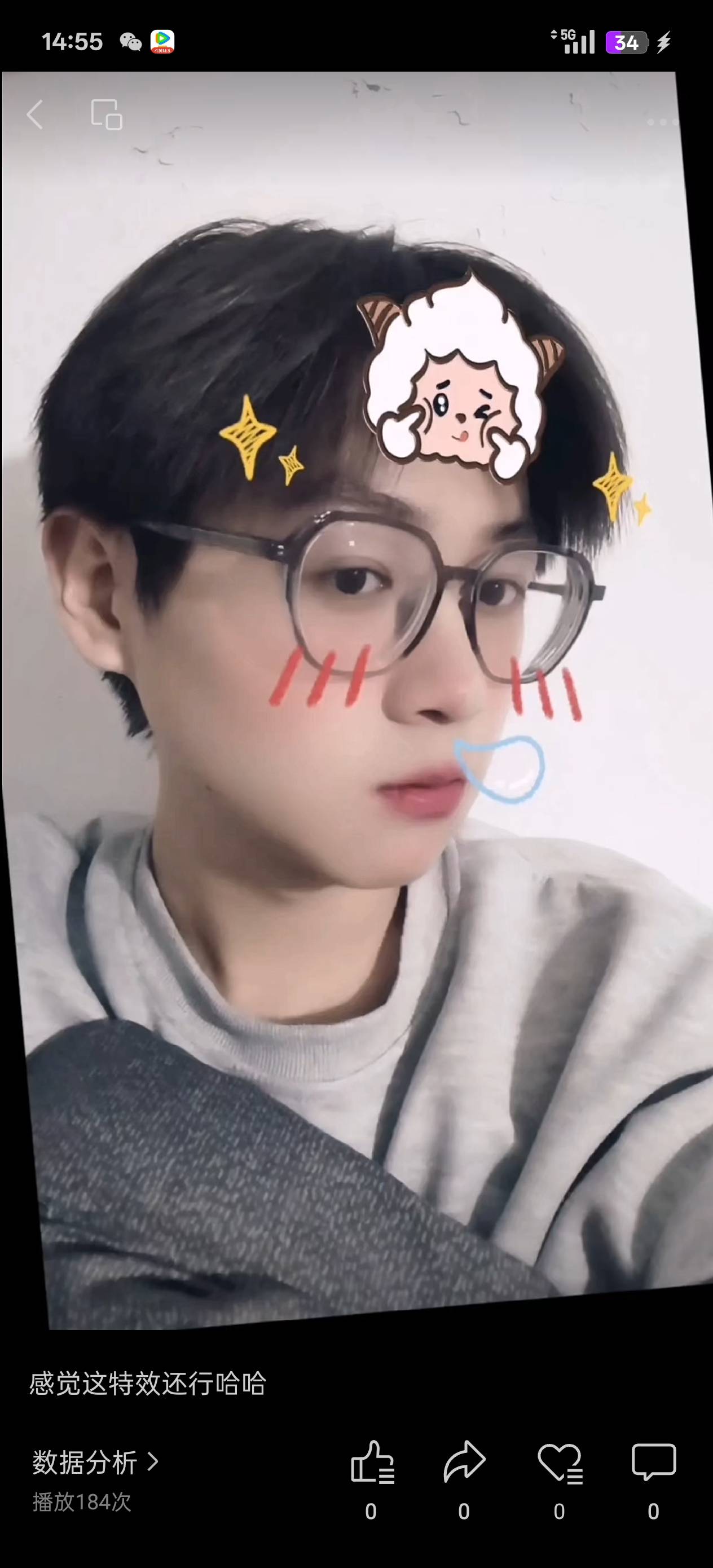Viewport: 713px width, 1568px height.
Task: Favorite the video with the heart icon
Action: click(559, 1462)
